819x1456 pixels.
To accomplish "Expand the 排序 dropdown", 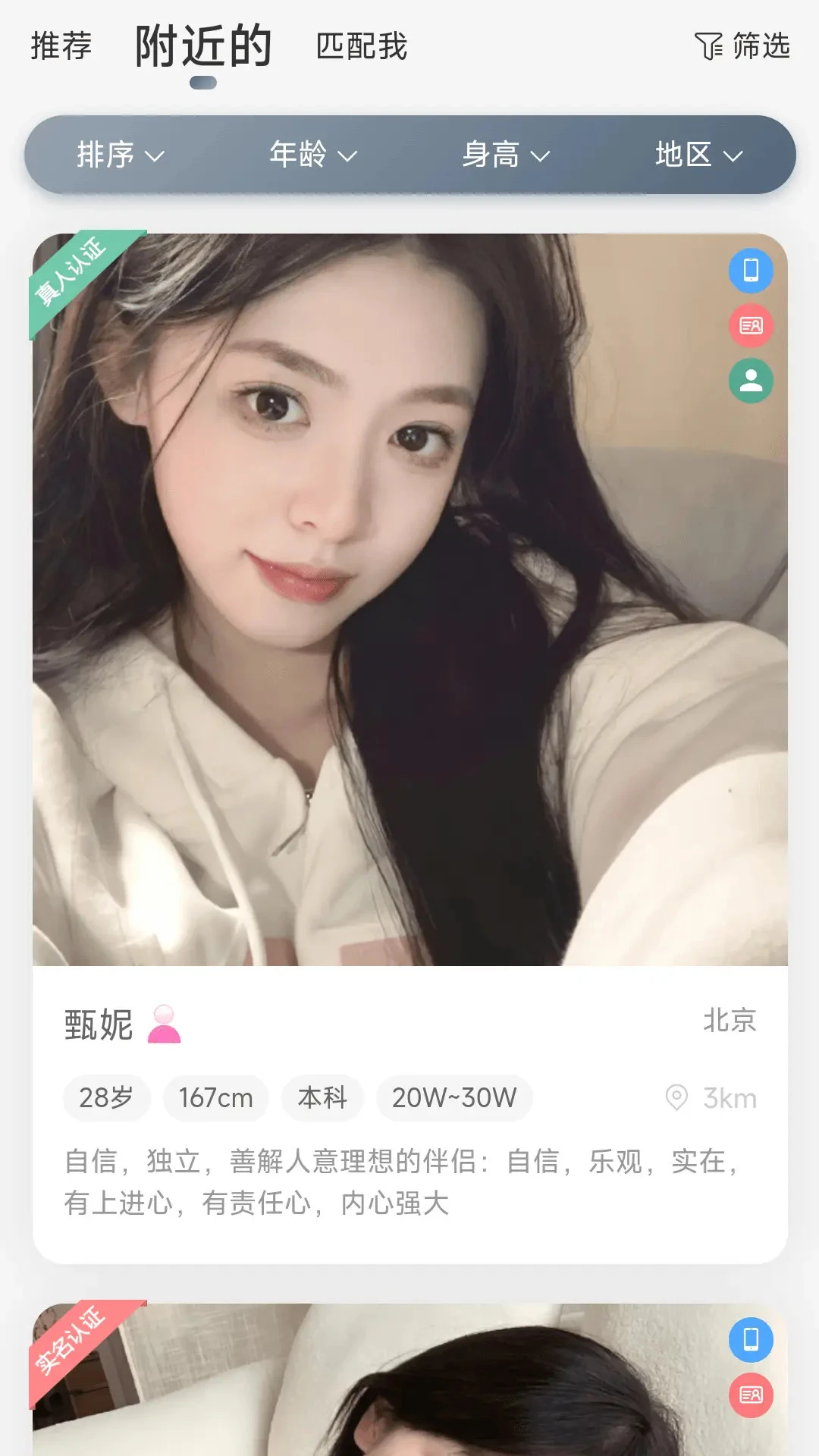I will [121, 155].
